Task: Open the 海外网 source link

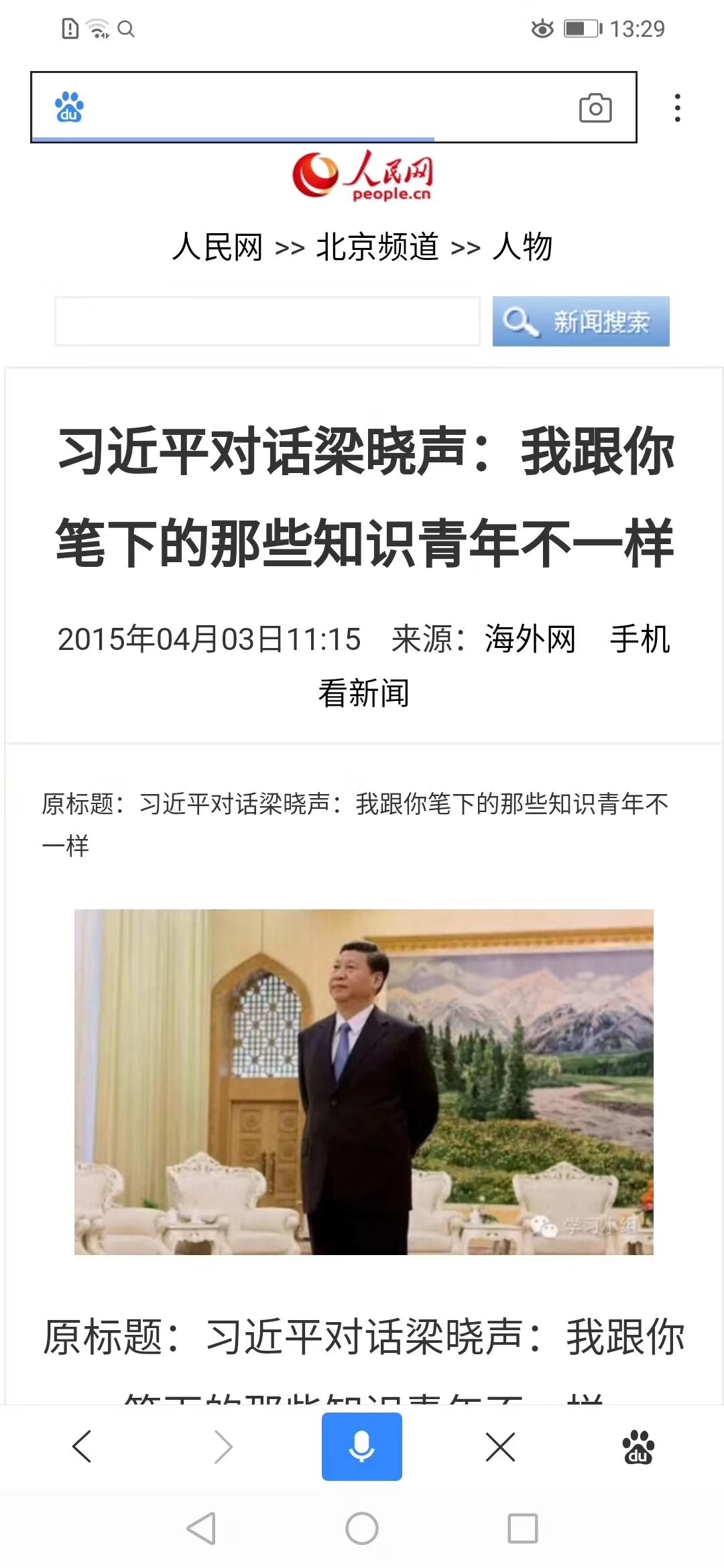Action: 530,639
